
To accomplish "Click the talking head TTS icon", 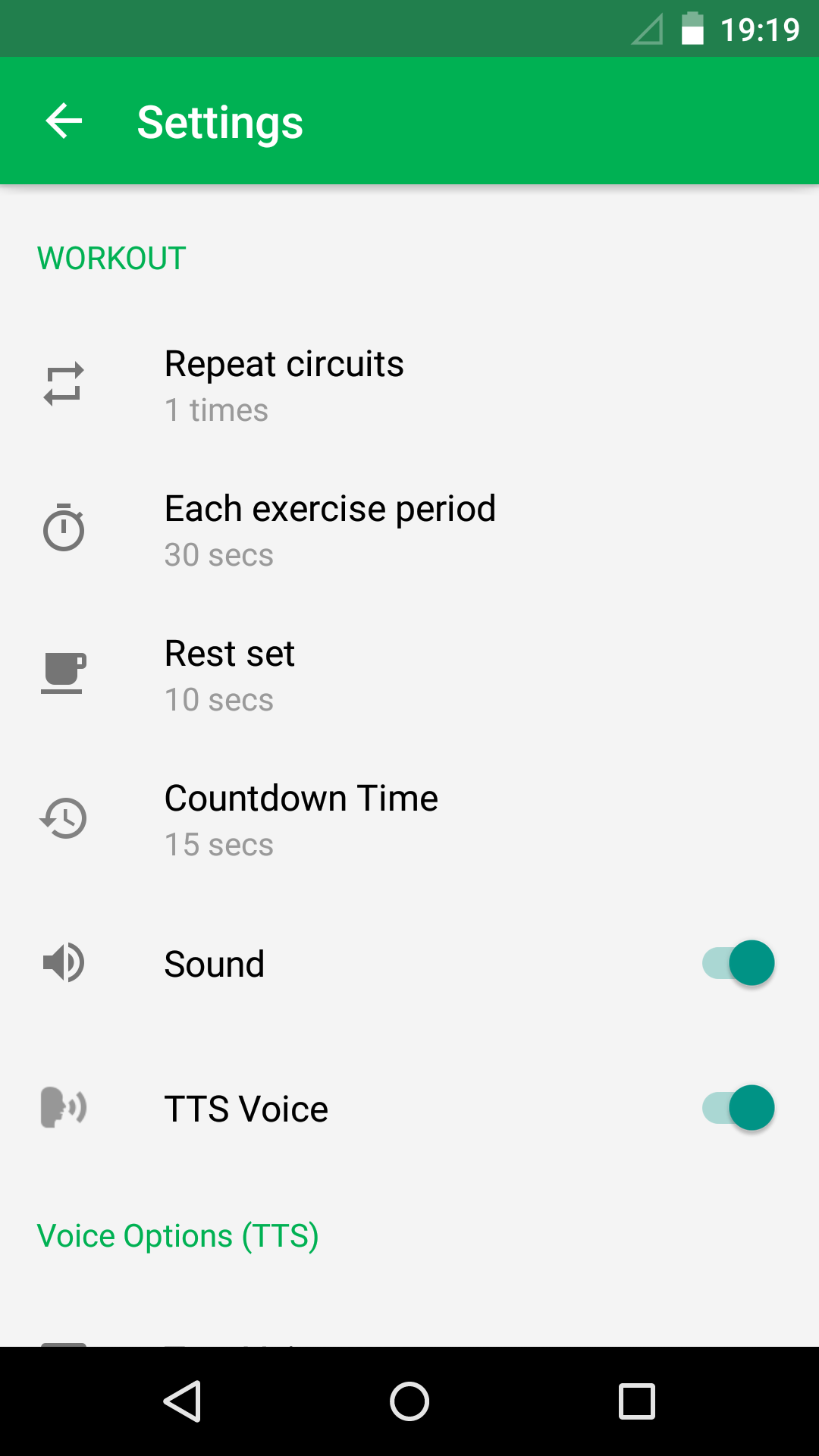I will pyautogui.click(x=64, y=1107).
